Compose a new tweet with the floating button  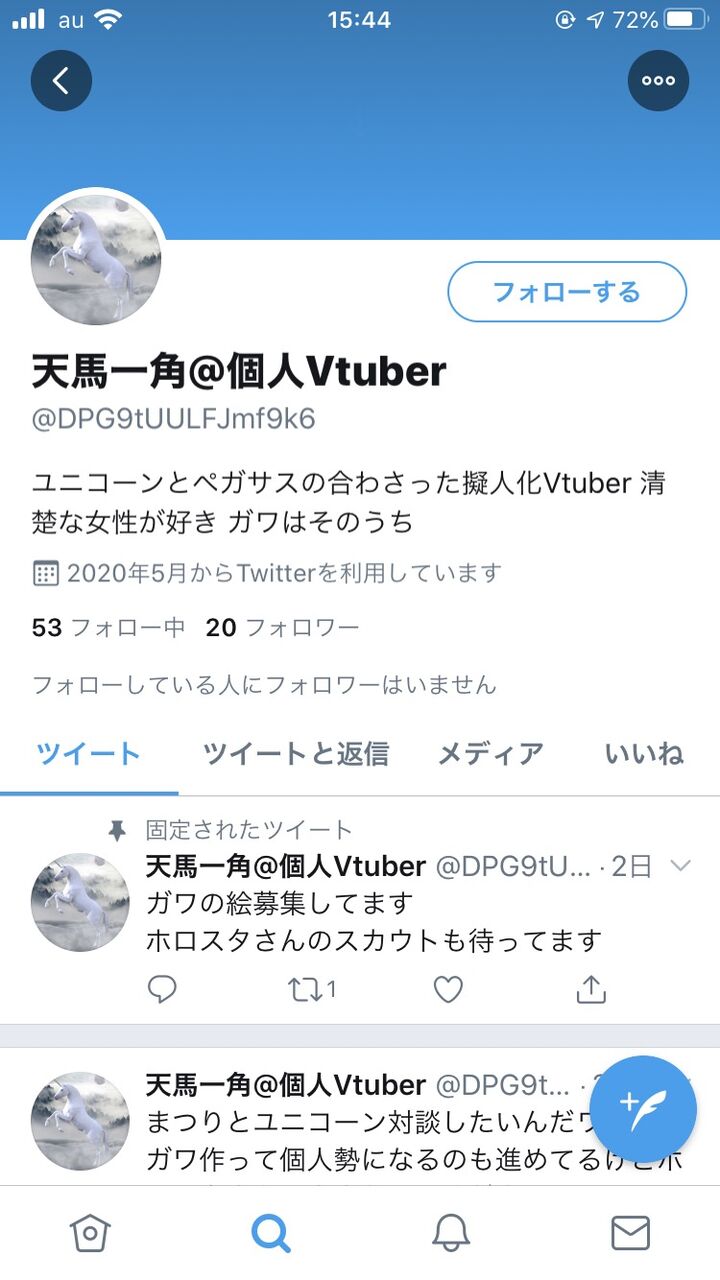point(643,1109)
